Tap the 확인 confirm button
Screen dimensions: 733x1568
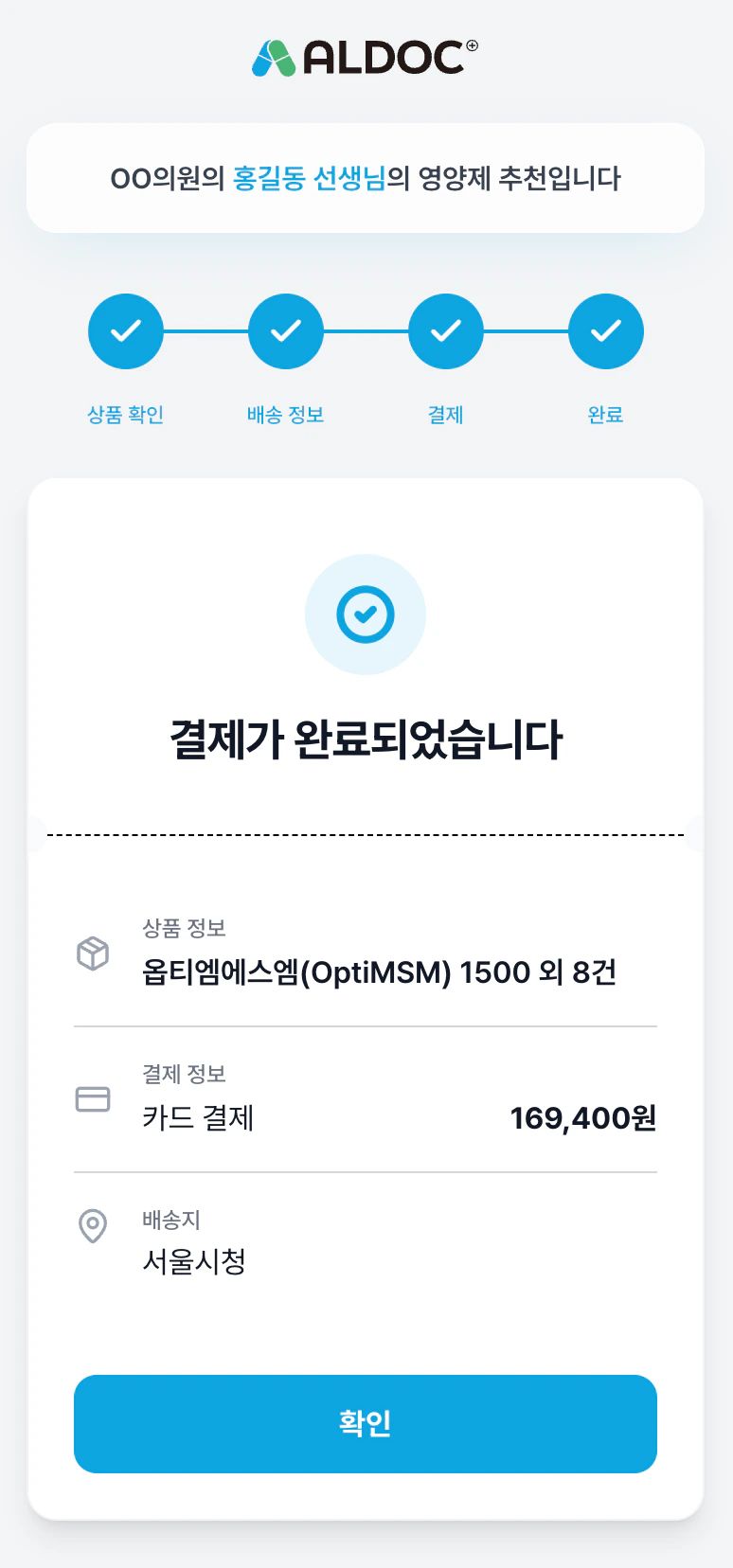pyautogui.click(x=366, y=1423)
